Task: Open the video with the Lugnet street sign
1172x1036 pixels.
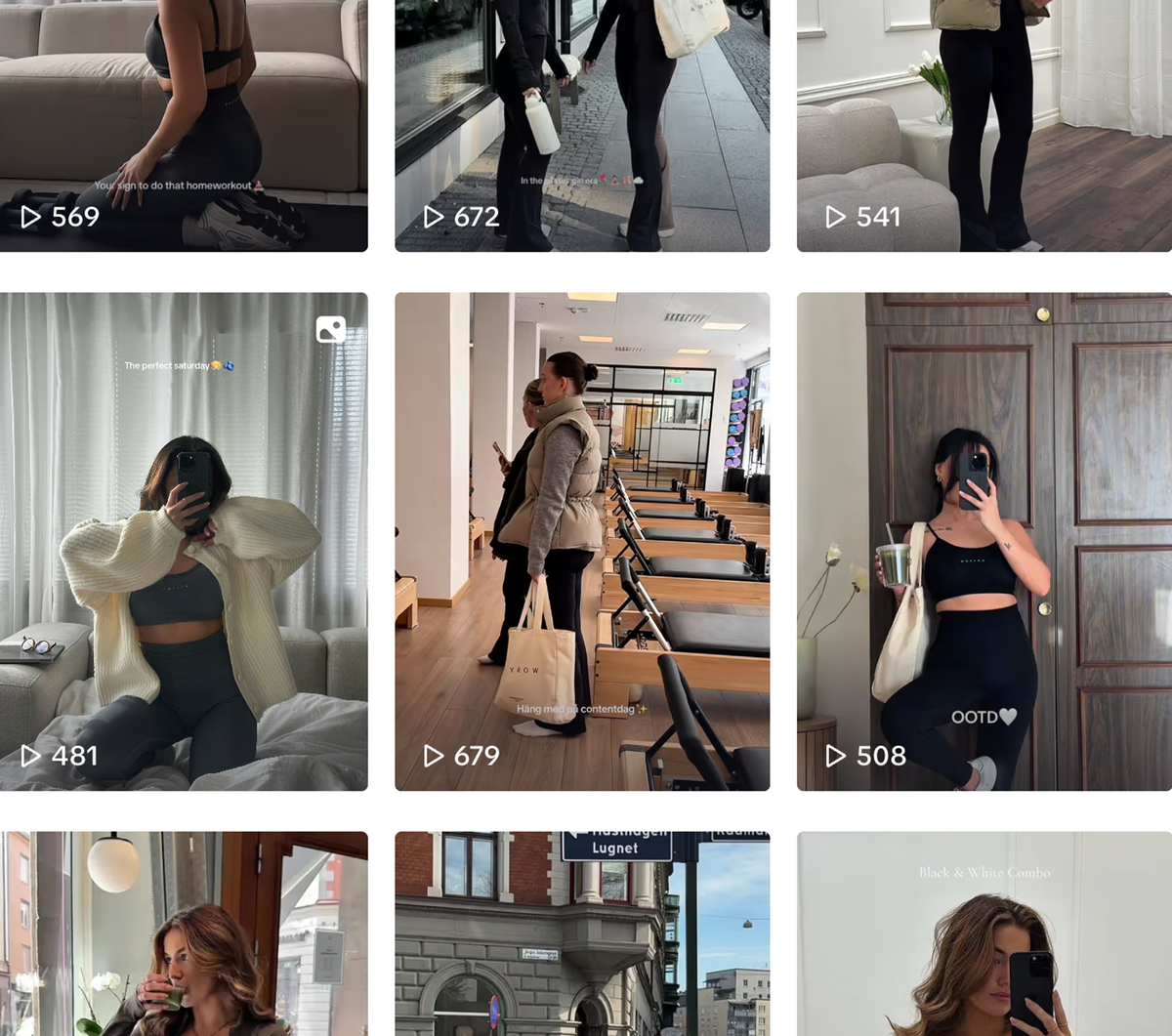Action: [x=582, y=934]
